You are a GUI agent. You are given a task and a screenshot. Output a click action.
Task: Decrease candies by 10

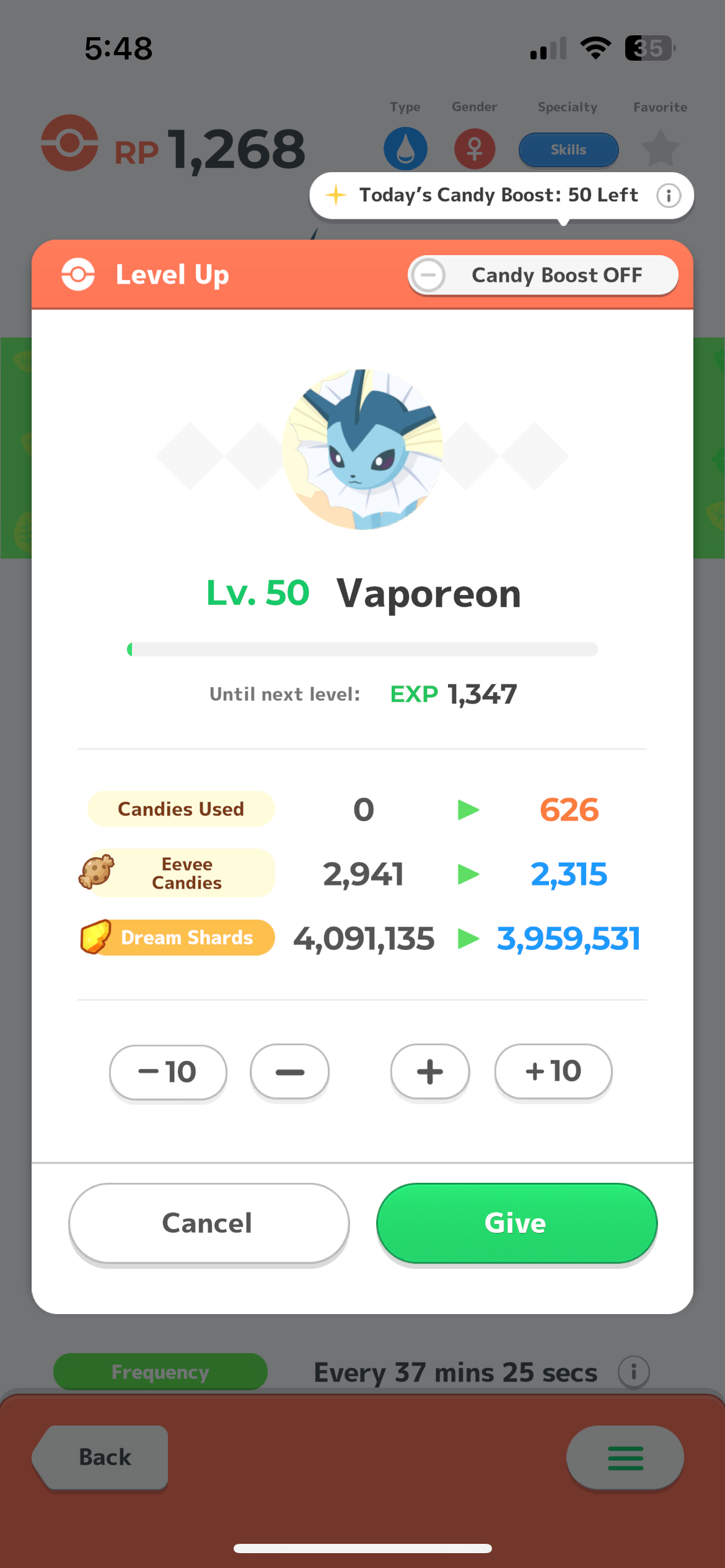pyautogui.click(x=168, y=1072)
